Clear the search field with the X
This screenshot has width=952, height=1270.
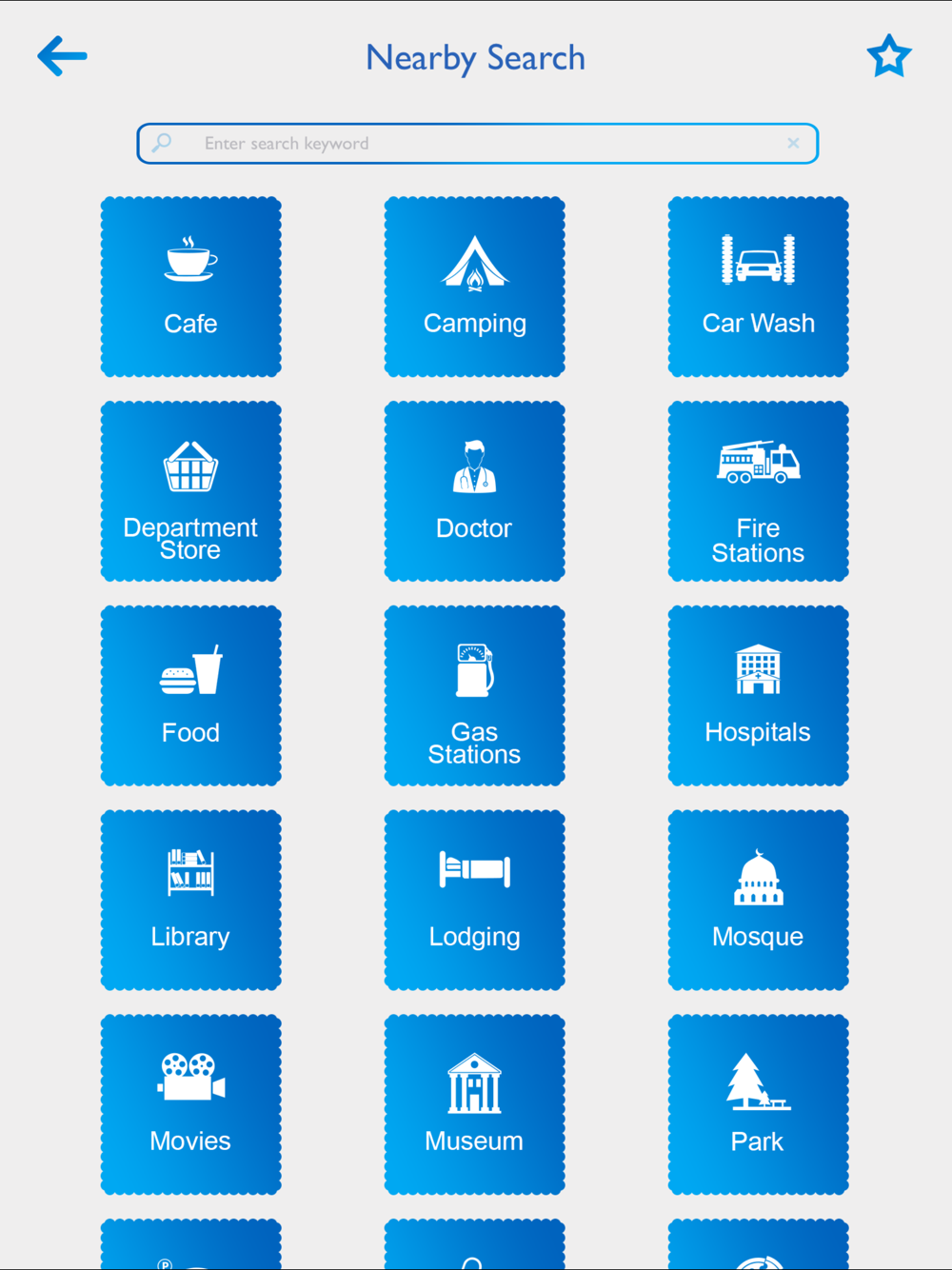pos(793,143)
